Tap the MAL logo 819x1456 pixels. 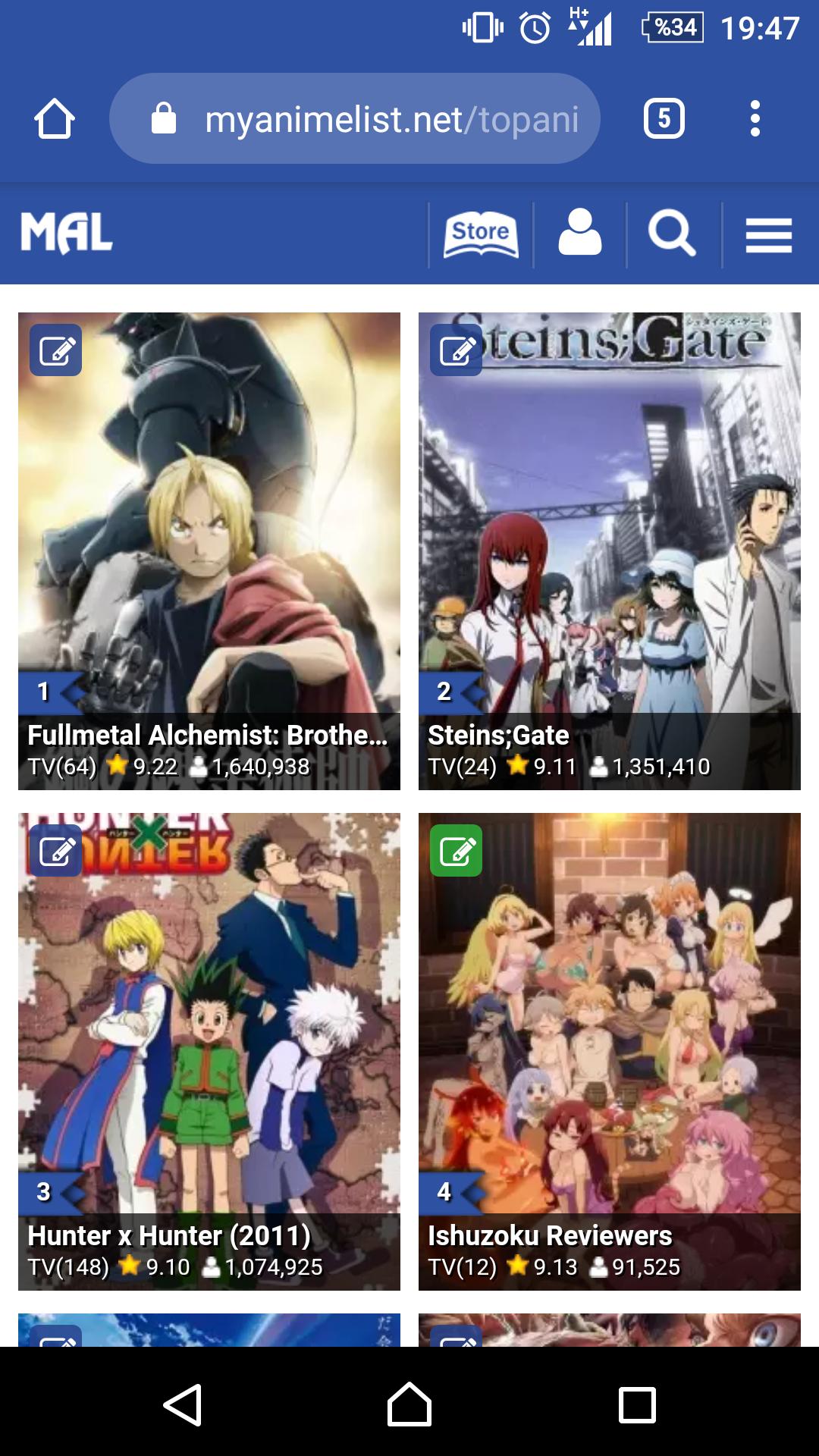coord(67,233)
